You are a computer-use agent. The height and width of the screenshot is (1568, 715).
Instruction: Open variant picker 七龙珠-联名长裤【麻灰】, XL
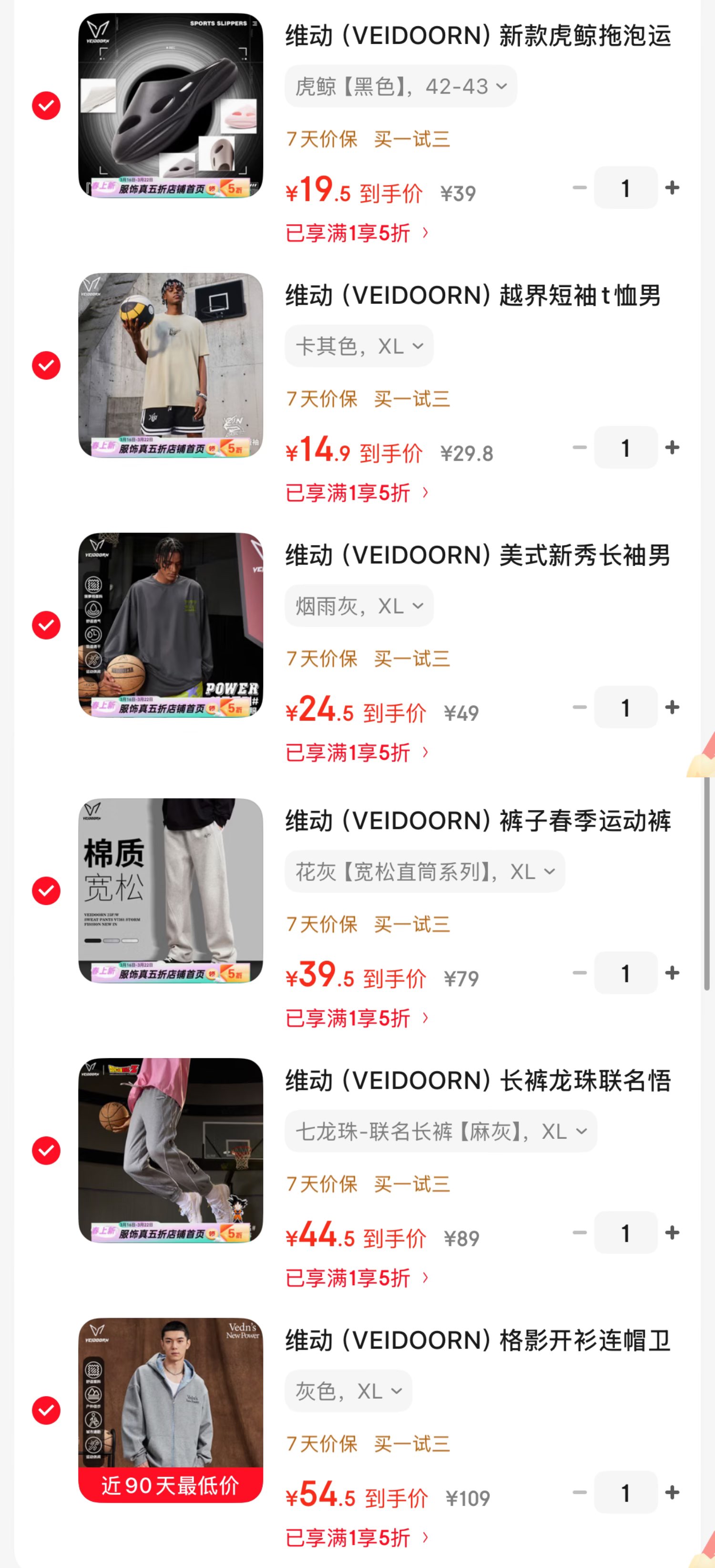click(x=440, y=1132)
